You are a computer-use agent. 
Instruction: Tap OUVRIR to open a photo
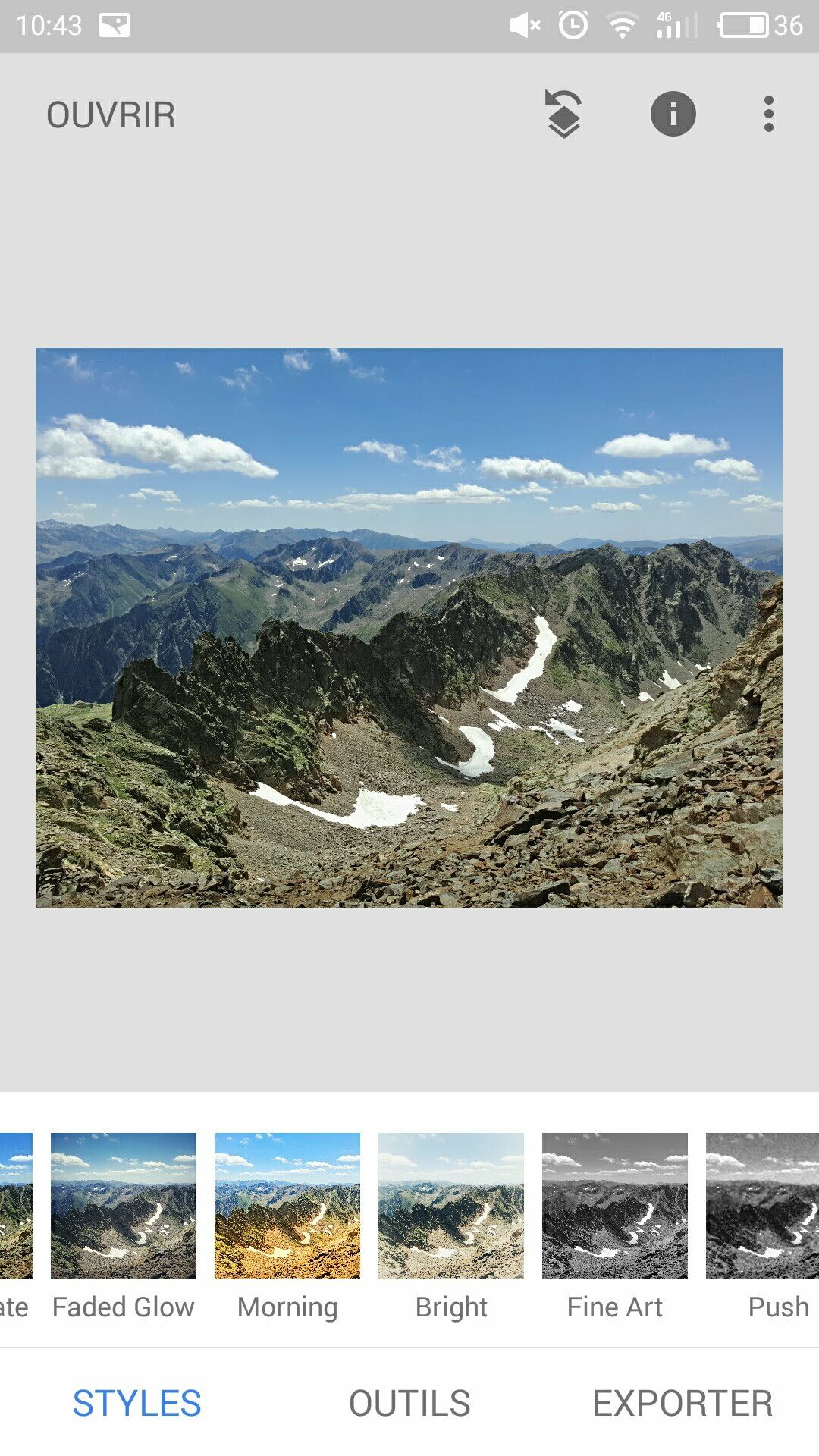(x=111, y=115)
